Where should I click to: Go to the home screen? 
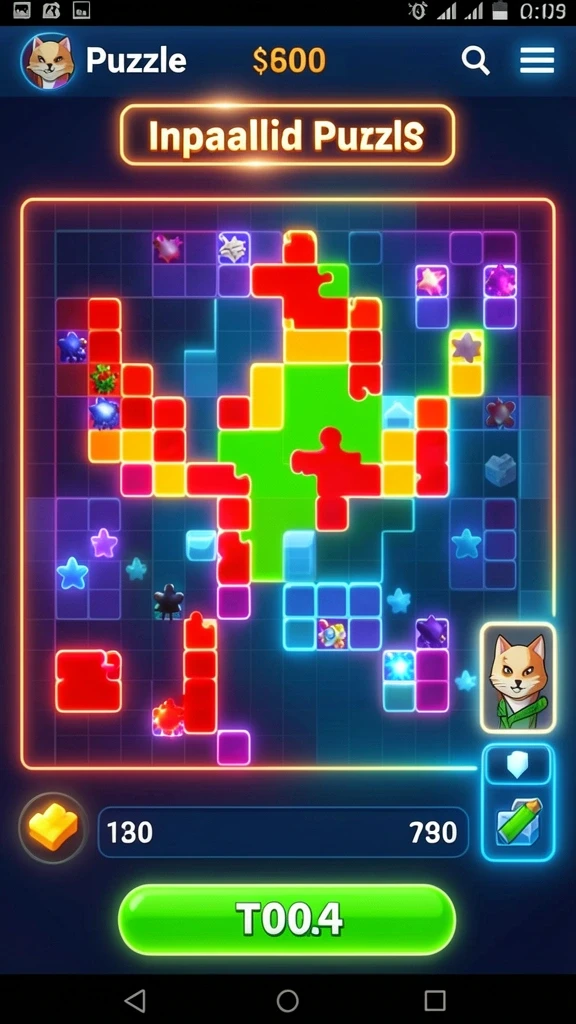tap(287, 1000)
